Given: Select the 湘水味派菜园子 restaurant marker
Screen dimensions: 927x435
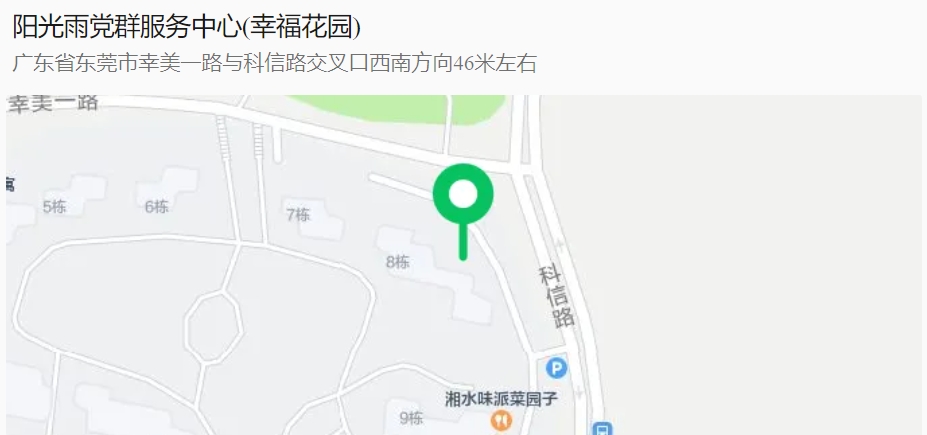Looking at the screenshot, I should [501, 421].
